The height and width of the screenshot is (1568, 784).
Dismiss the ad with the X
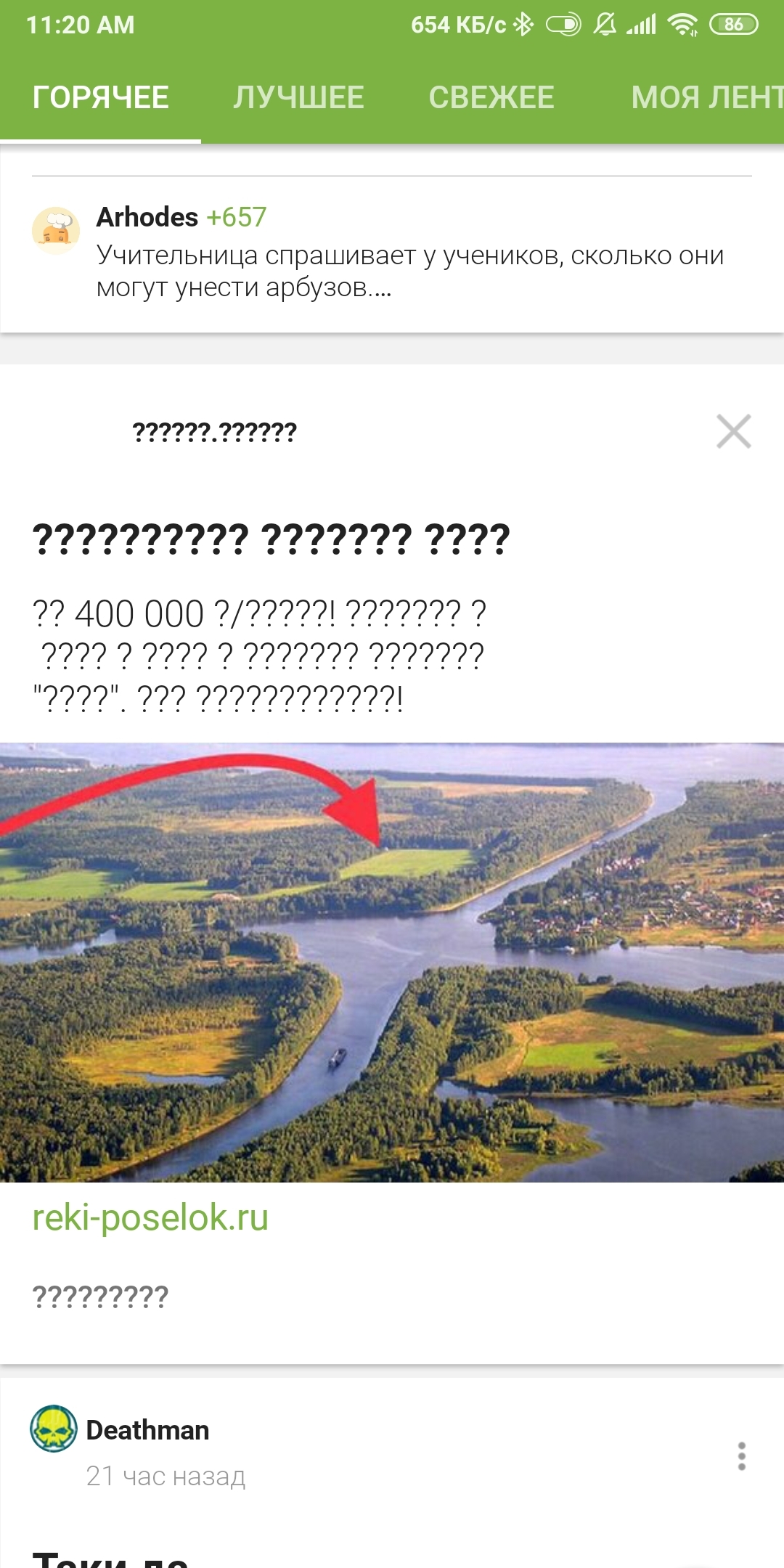(733, 432)
